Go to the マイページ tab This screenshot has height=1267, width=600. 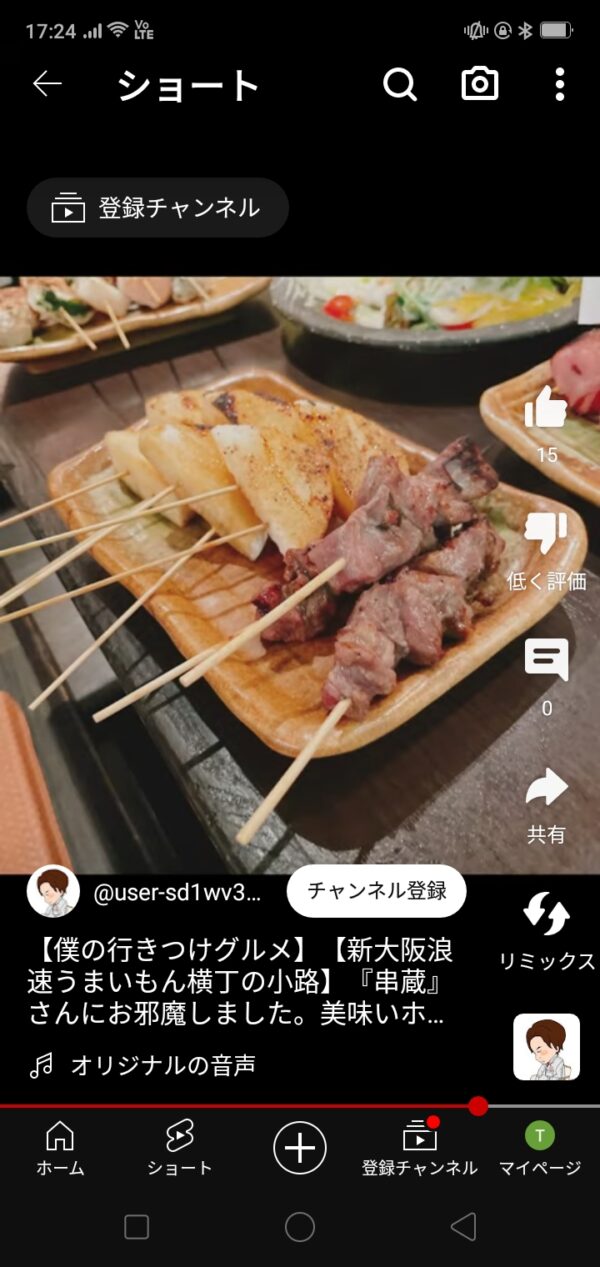pos(540,1146)
